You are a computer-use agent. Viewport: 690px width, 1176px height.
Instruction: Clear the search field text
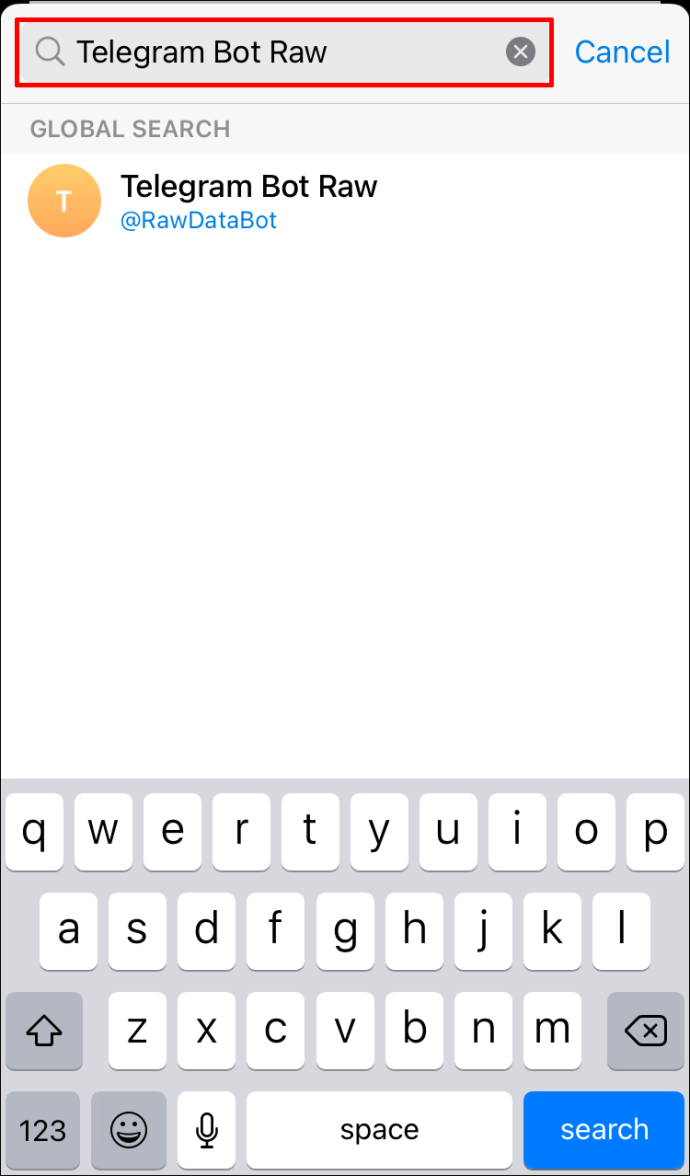point(520,52)
